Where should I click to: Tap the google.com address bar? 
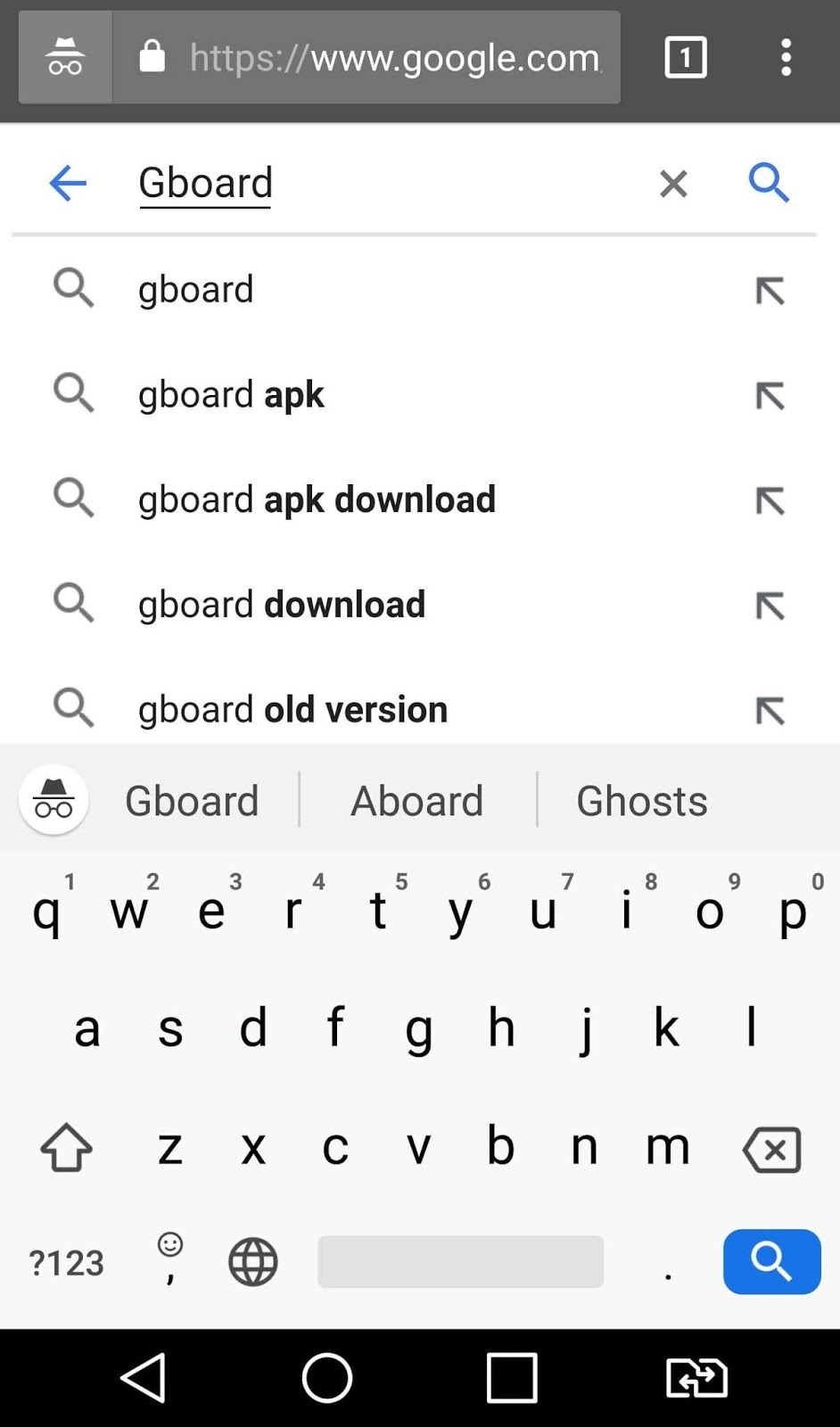tap(366, 58)
